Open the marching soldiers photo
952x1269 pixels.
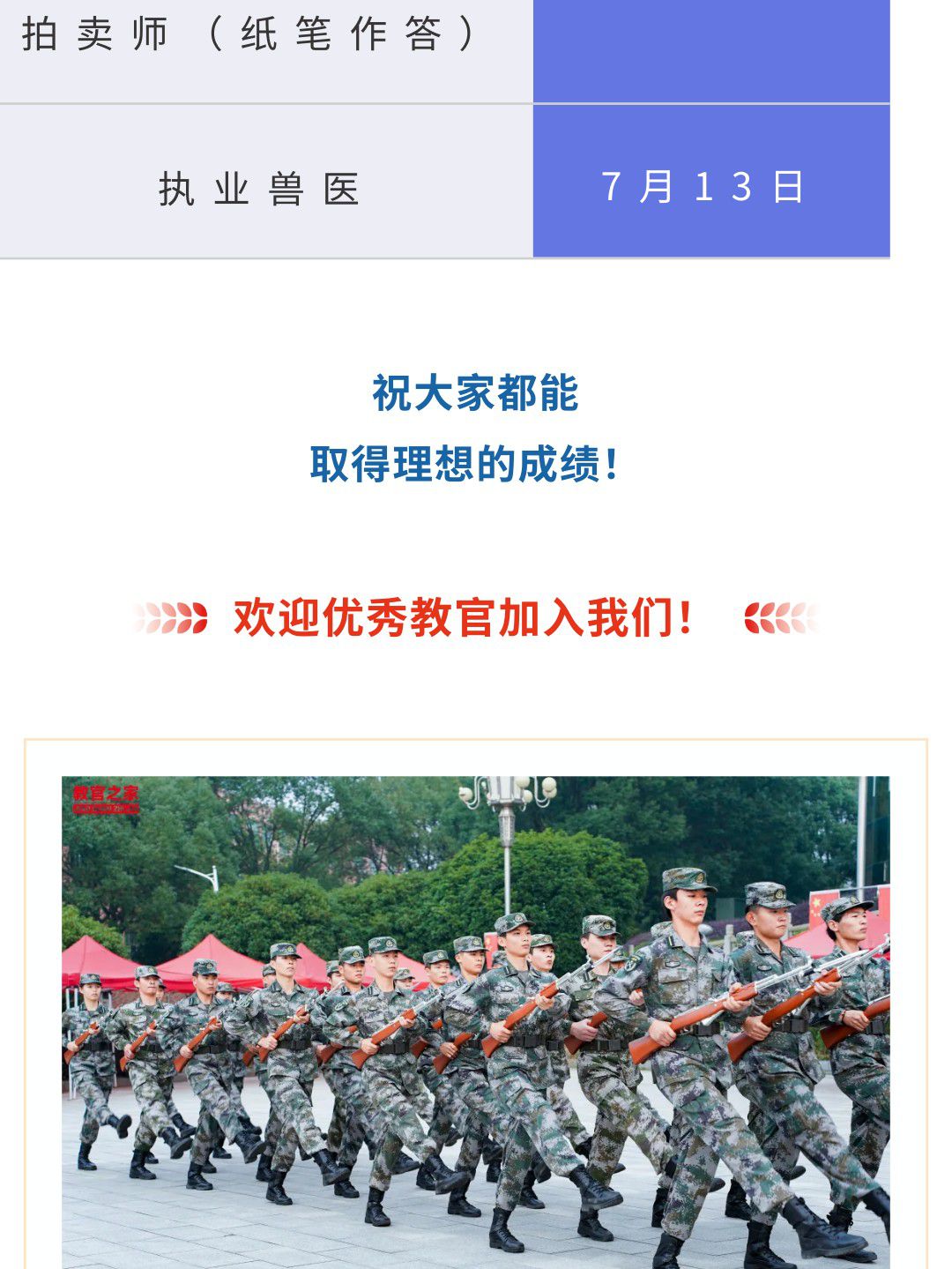476,1023
